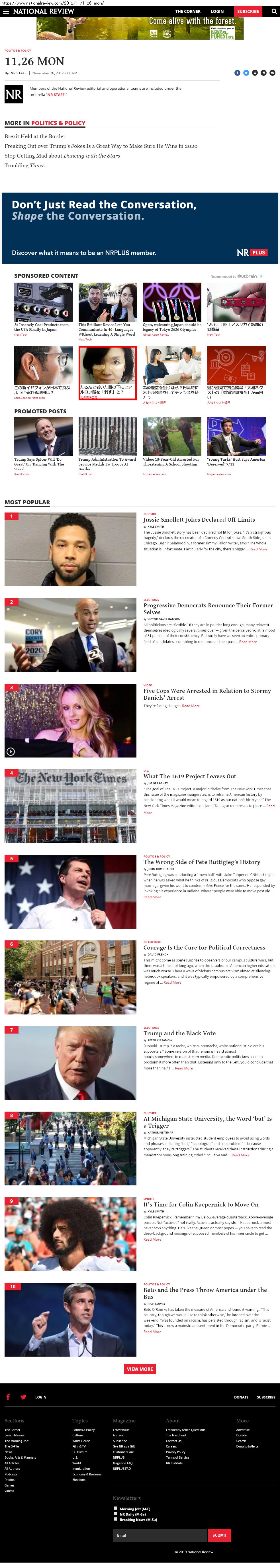Open the hamburger menu
280x1568 pixels.
(5, 11)
